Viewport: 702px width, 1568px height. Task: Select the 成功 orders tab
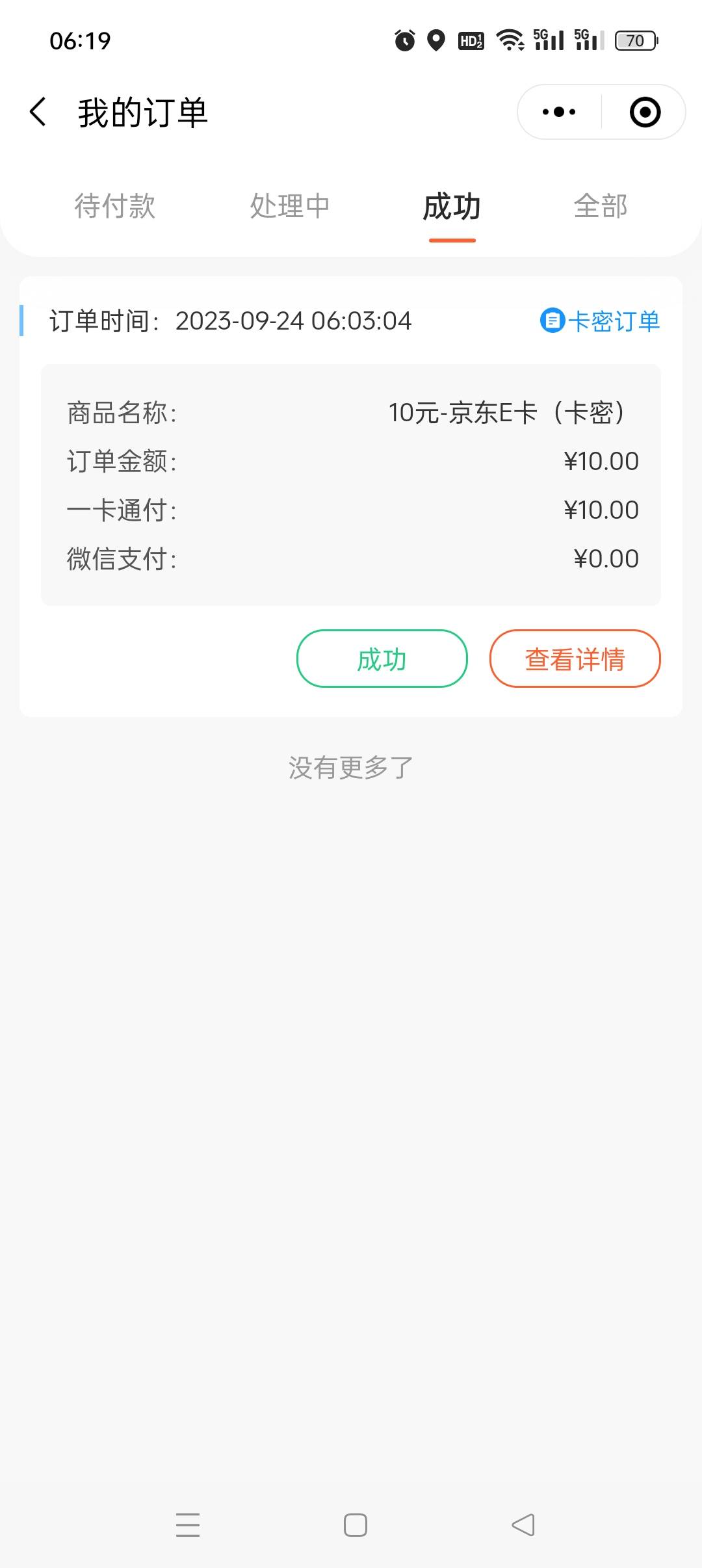(x=452, y=207)
